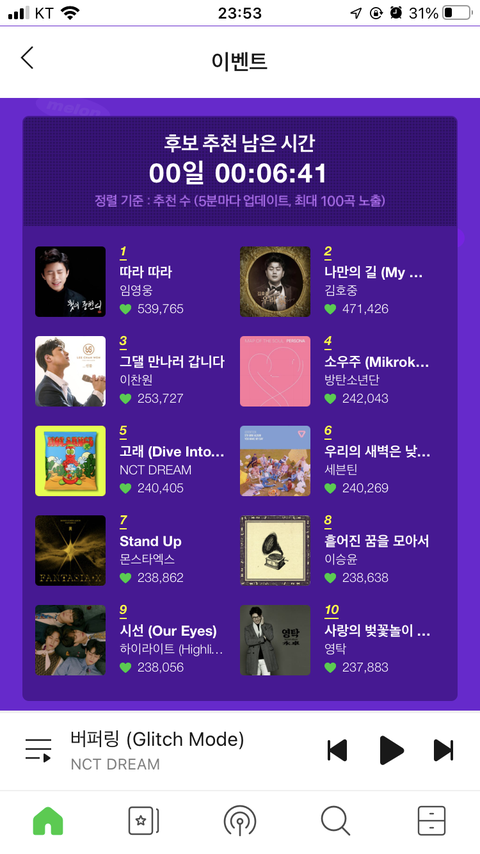
Task: Open the rank 2 song 나만의 길
Action: (336, 281)
